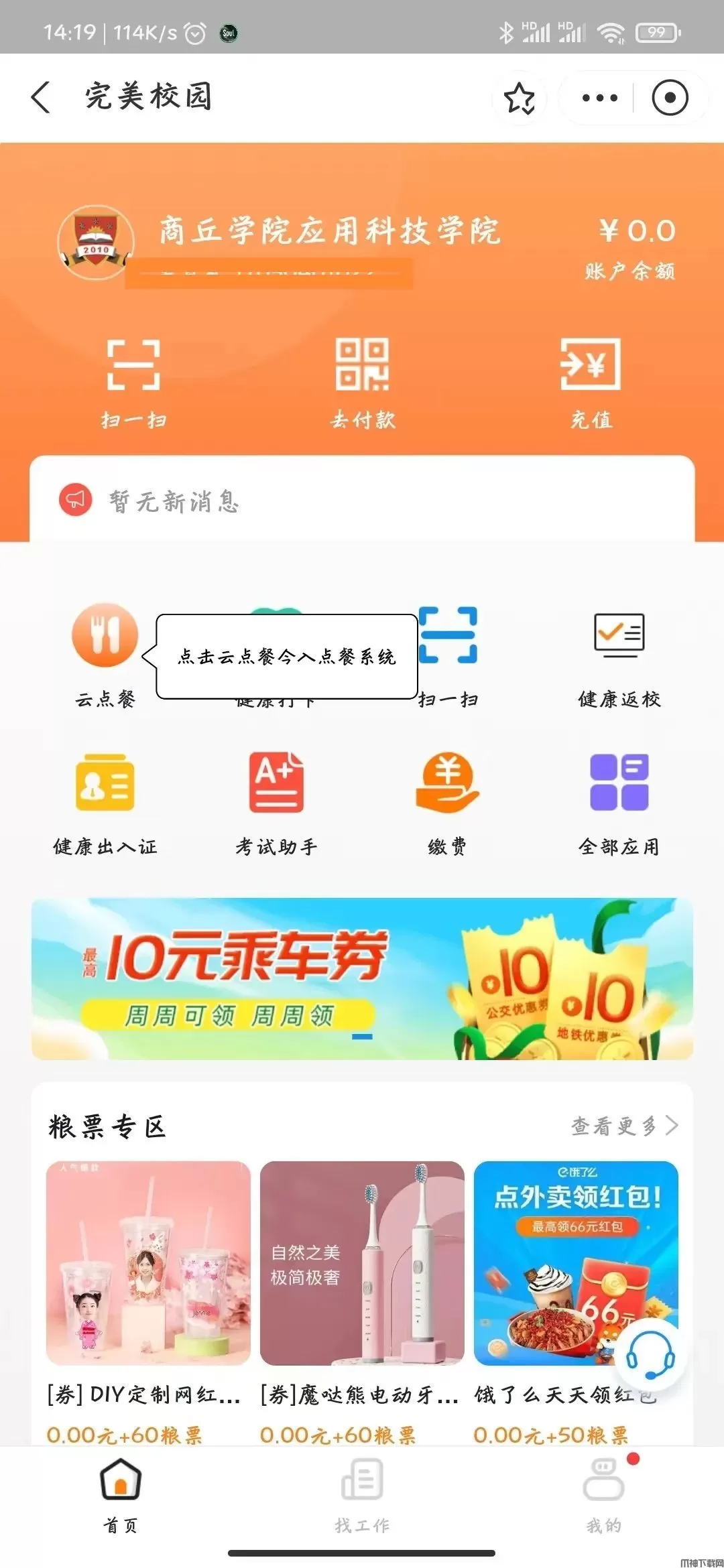Go back from 完美校园
This screenshot has height=1568, width=724.
pos(42,98)
